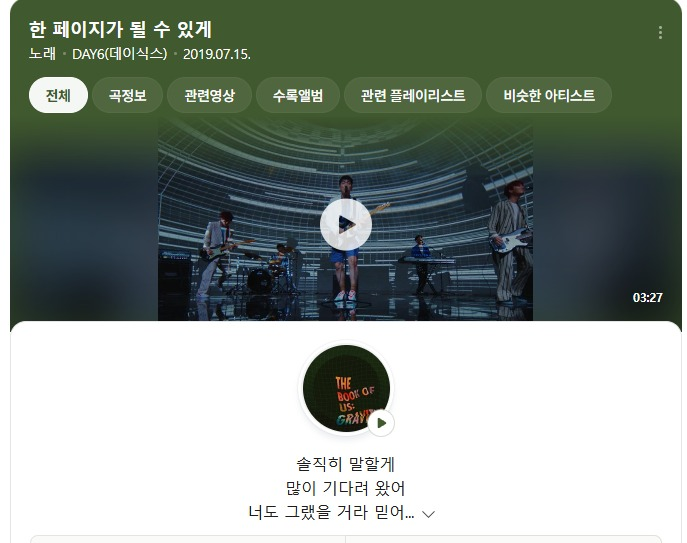Play the DAY6 performance video
Screen dimensions: 687x543
[345, 224]
